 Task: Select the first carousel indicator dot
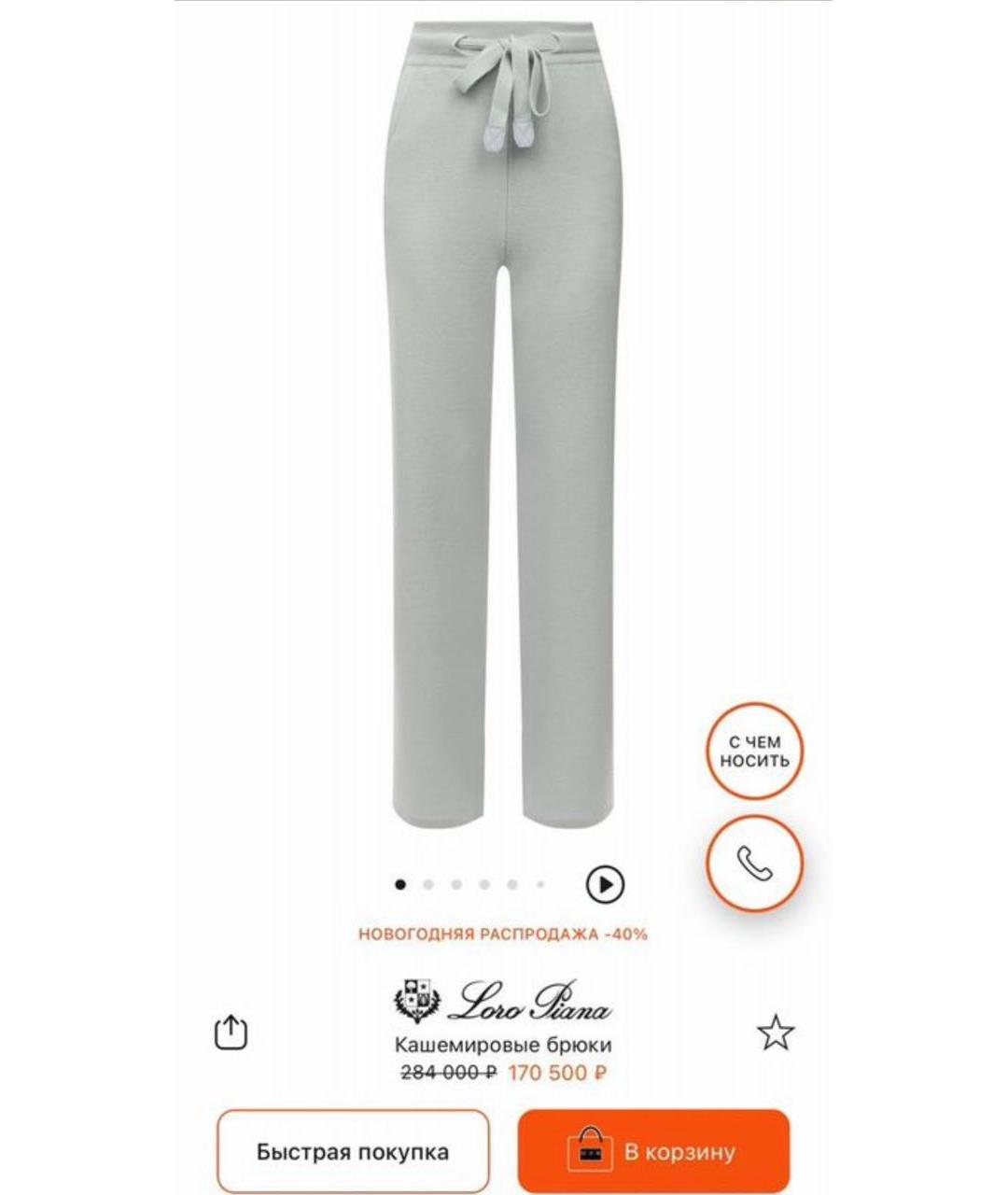point(401,881)
